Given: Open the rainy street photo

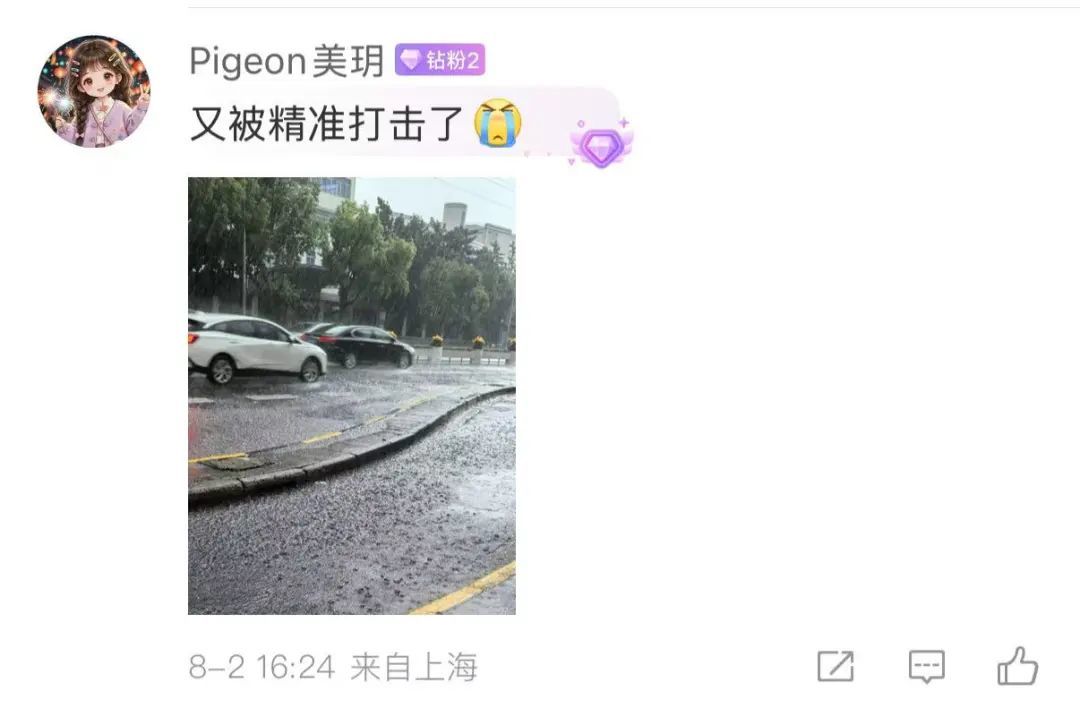Looking at the screenshot, I should tap(352, 396).
